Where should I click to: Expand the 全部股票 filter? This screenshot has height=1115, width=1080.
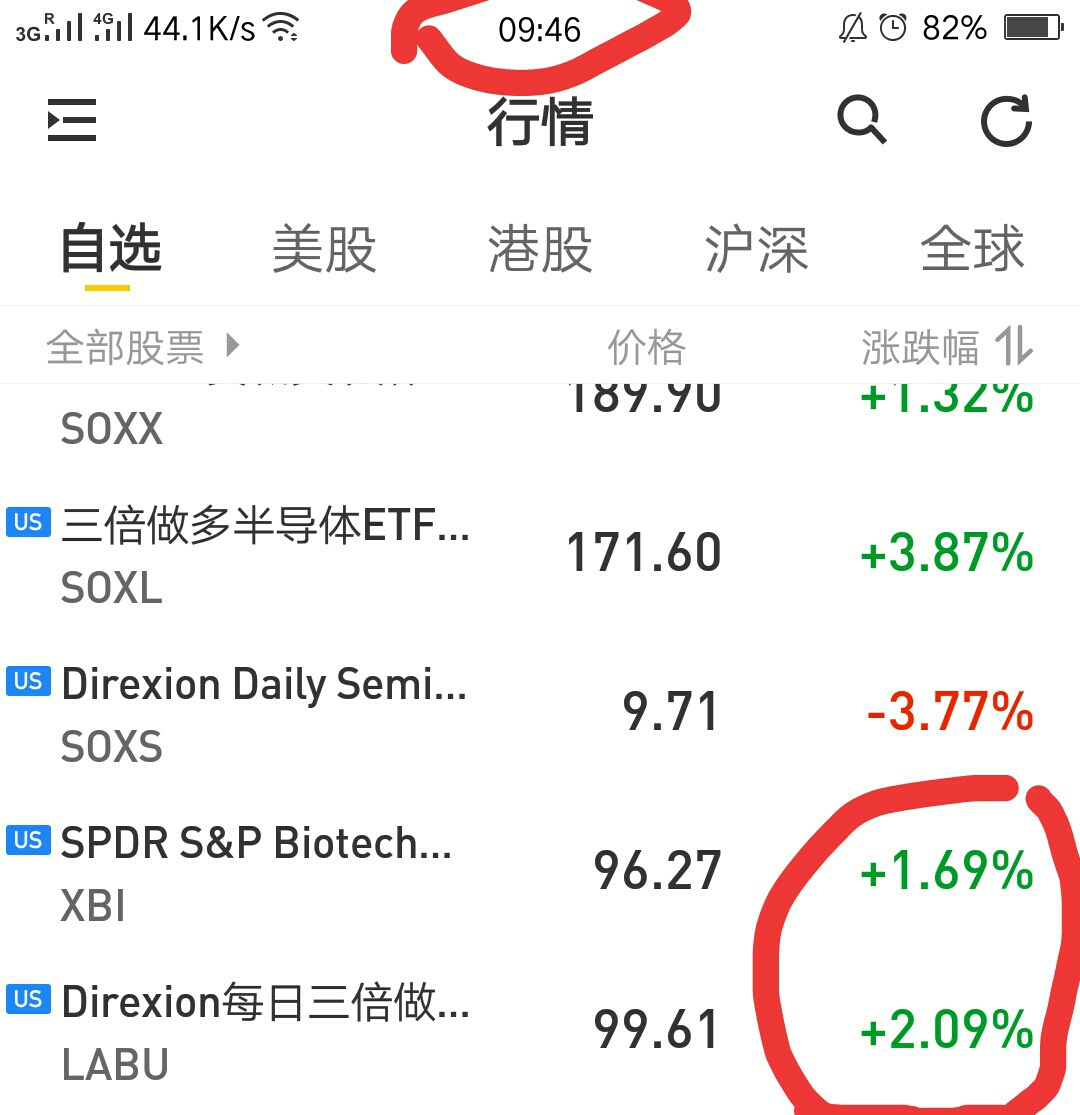tap(143, 348)
